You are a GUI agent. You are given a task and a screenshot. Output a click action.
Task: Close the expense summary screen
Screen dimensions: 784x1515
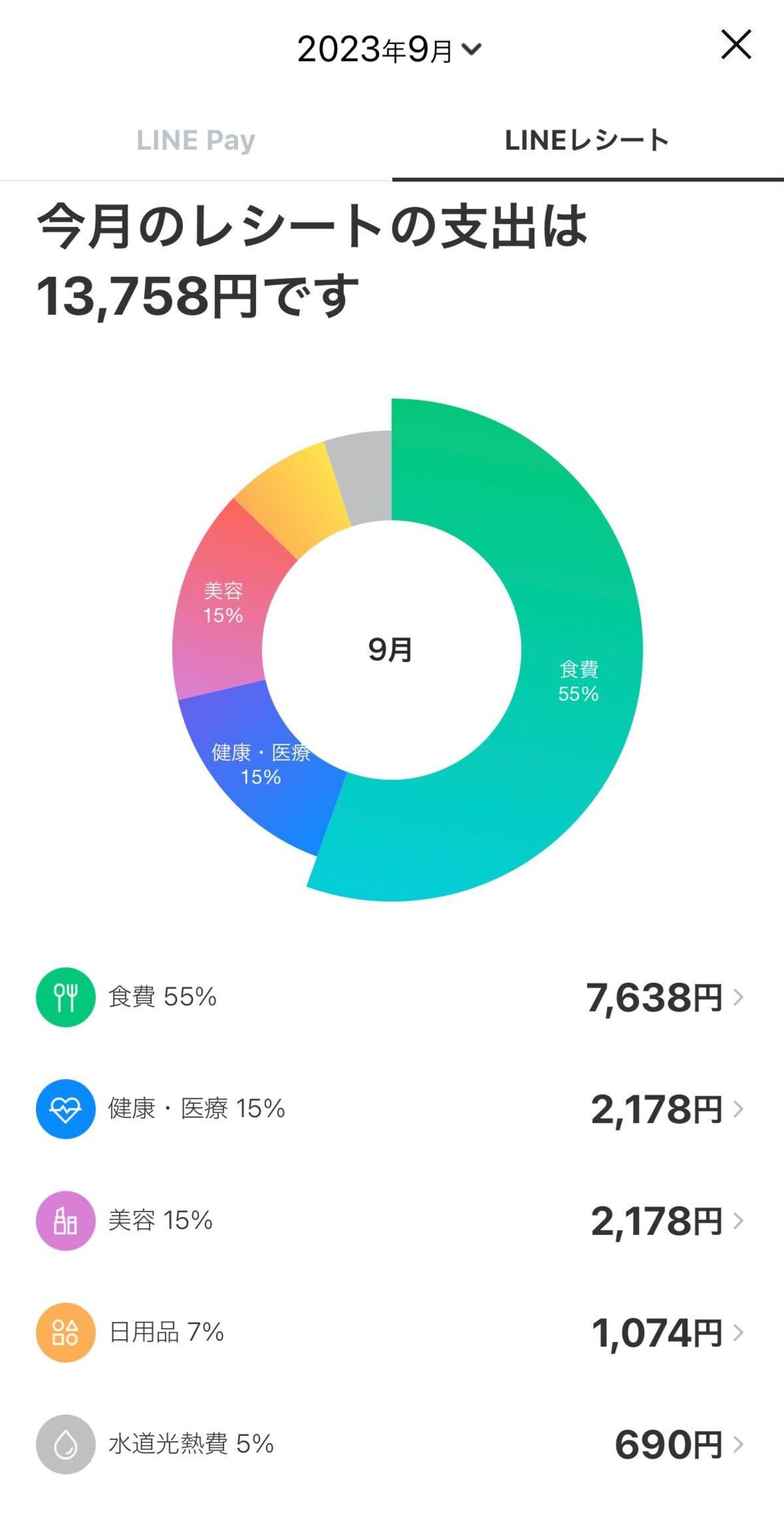(x=736, y=44)
